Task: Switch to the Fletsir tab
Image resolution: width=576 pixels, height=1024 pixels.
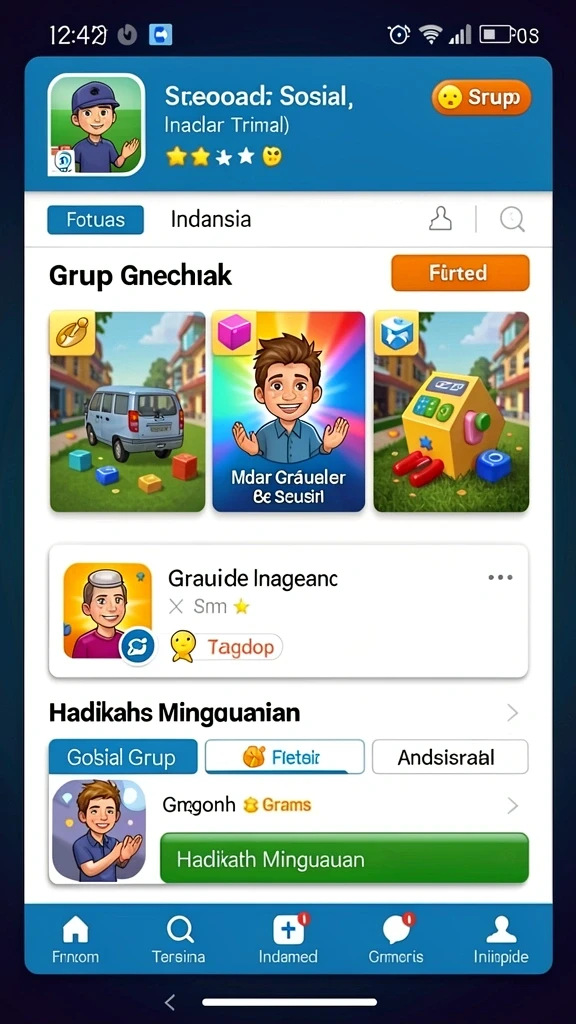Action: click(285, 757)
